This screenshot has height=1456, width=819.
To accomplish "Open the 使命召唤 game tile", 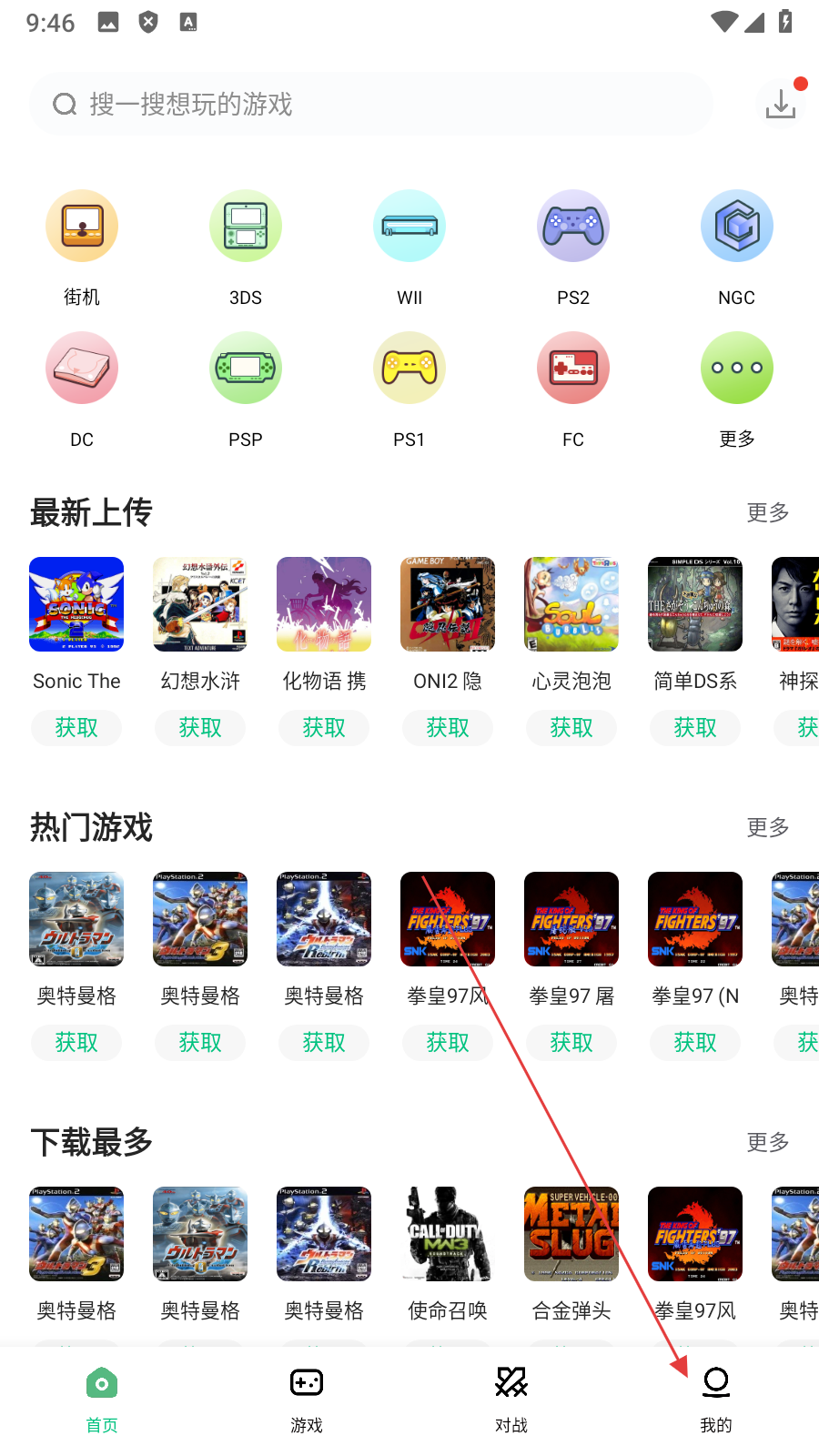I will pos(448,1234).
